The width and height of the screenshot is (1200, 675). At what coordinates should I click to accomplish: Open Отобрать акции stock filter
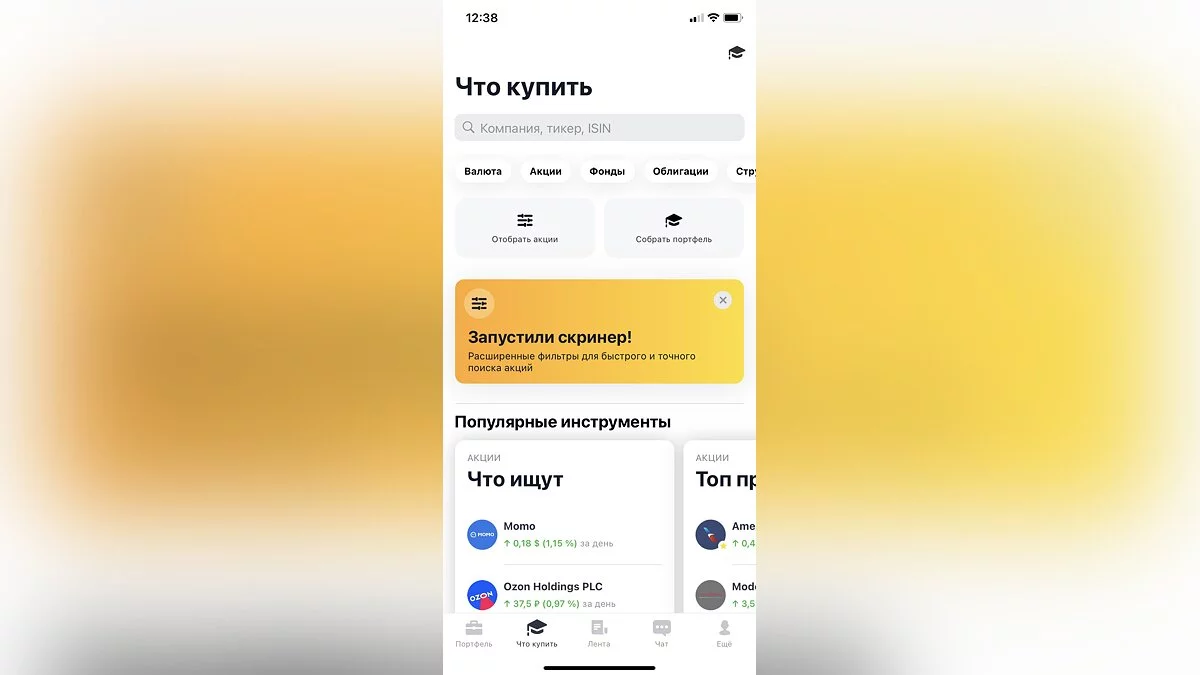[x=525, y=227]
